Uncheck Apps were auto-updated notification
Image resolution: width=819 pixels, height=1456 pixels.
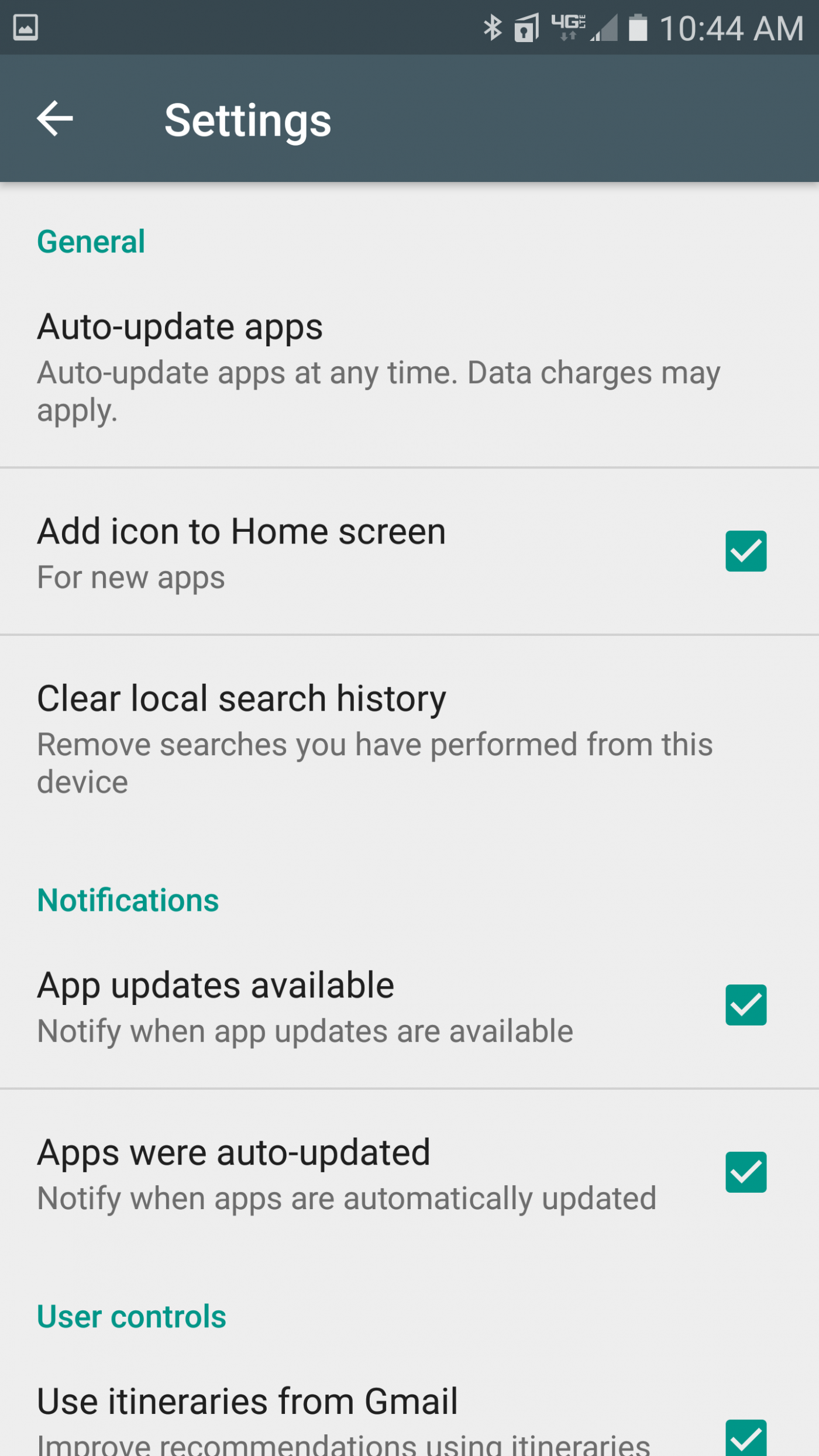click(745, 1172)
